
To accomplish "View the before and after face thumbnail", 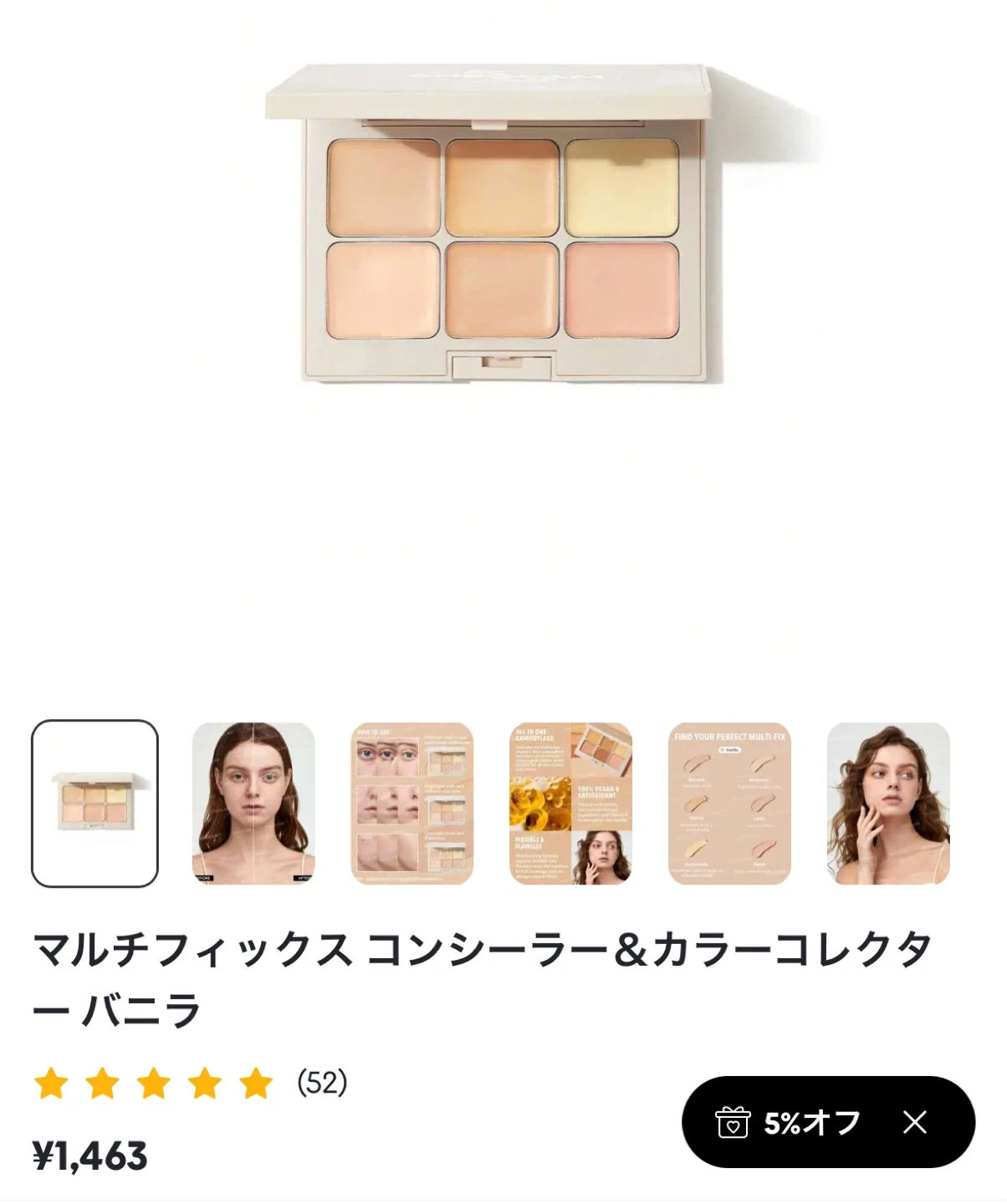I will pos(253,803).
